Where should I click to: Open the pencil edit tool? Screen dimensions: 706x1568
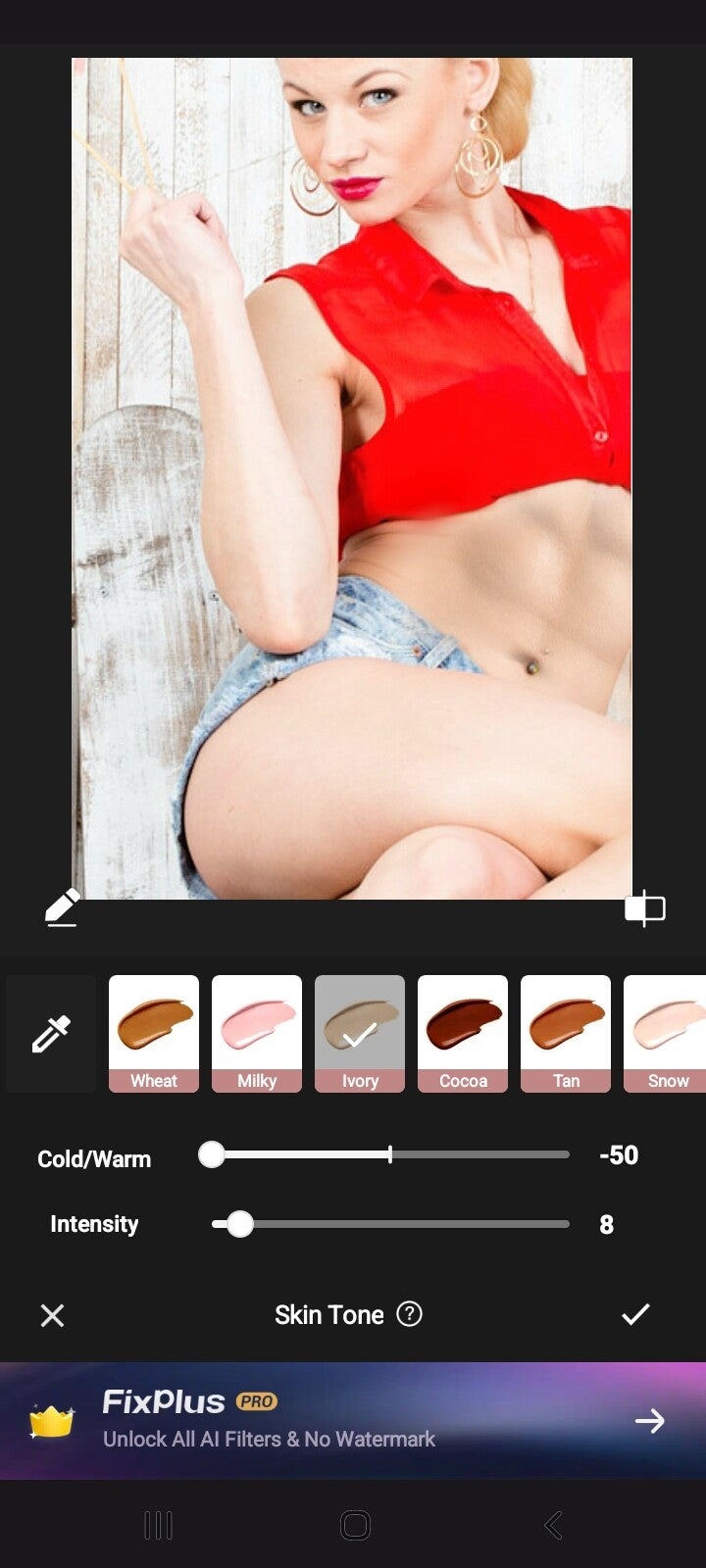point(62,907)
